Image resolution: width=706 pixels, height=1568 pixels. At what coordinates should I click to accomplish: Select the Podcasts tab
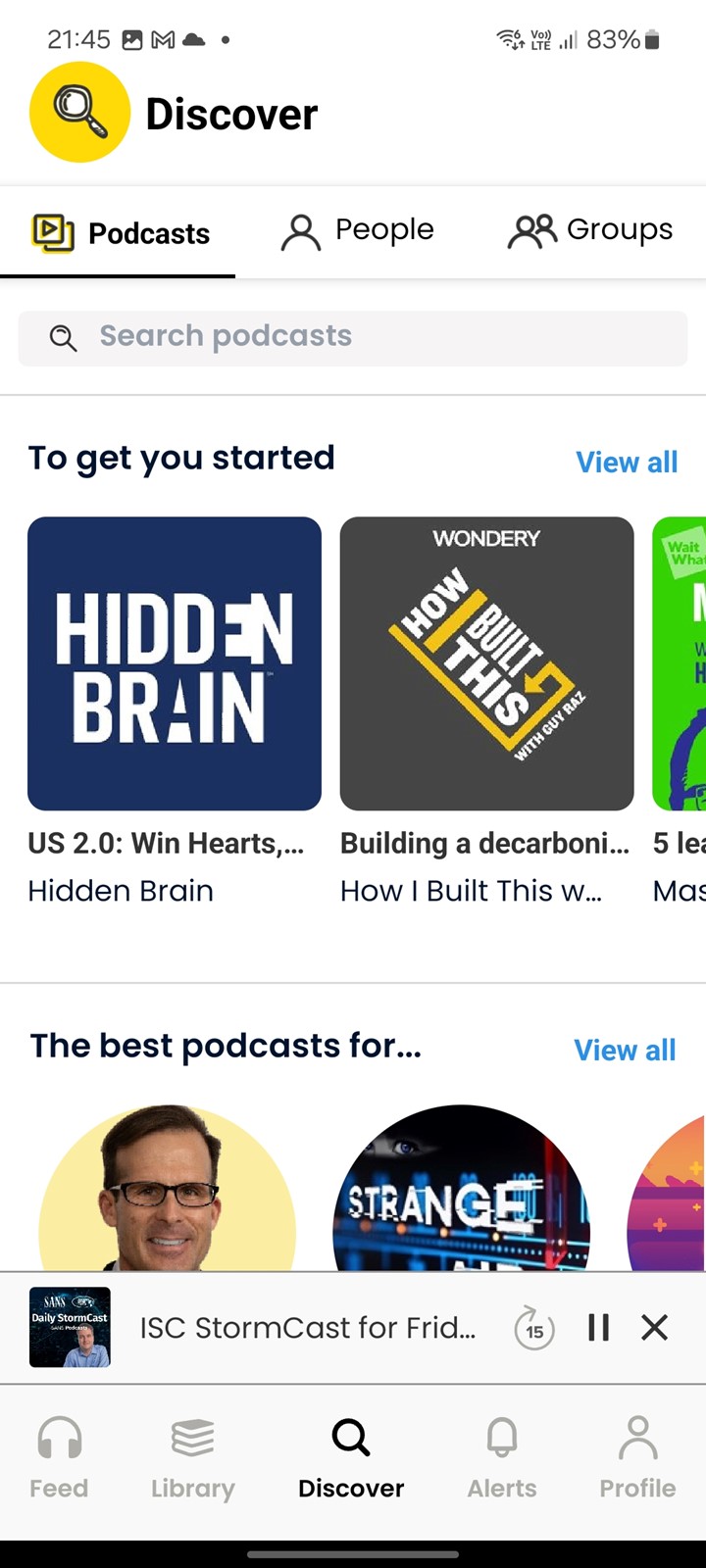tap(120, 233)
